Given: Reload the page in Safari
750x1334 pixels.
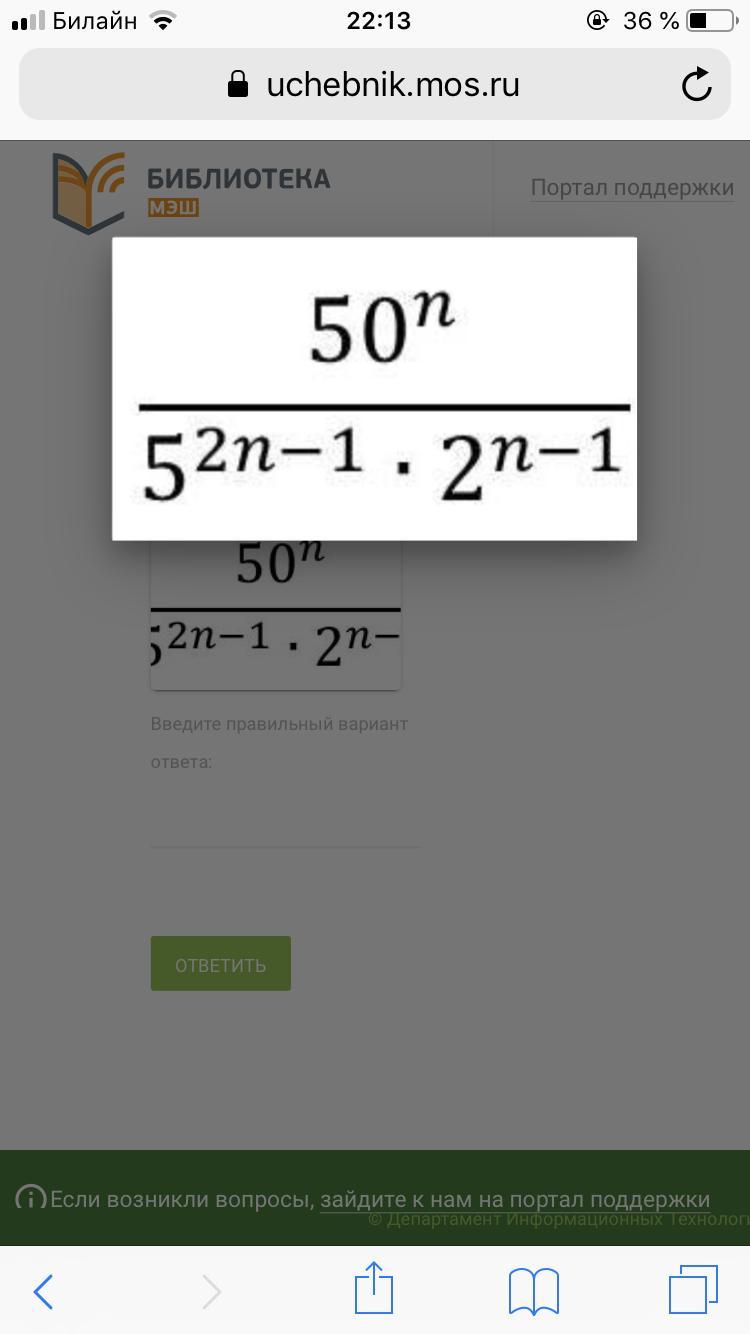Looking at the screenshot, I should click(x=697, y=85).
